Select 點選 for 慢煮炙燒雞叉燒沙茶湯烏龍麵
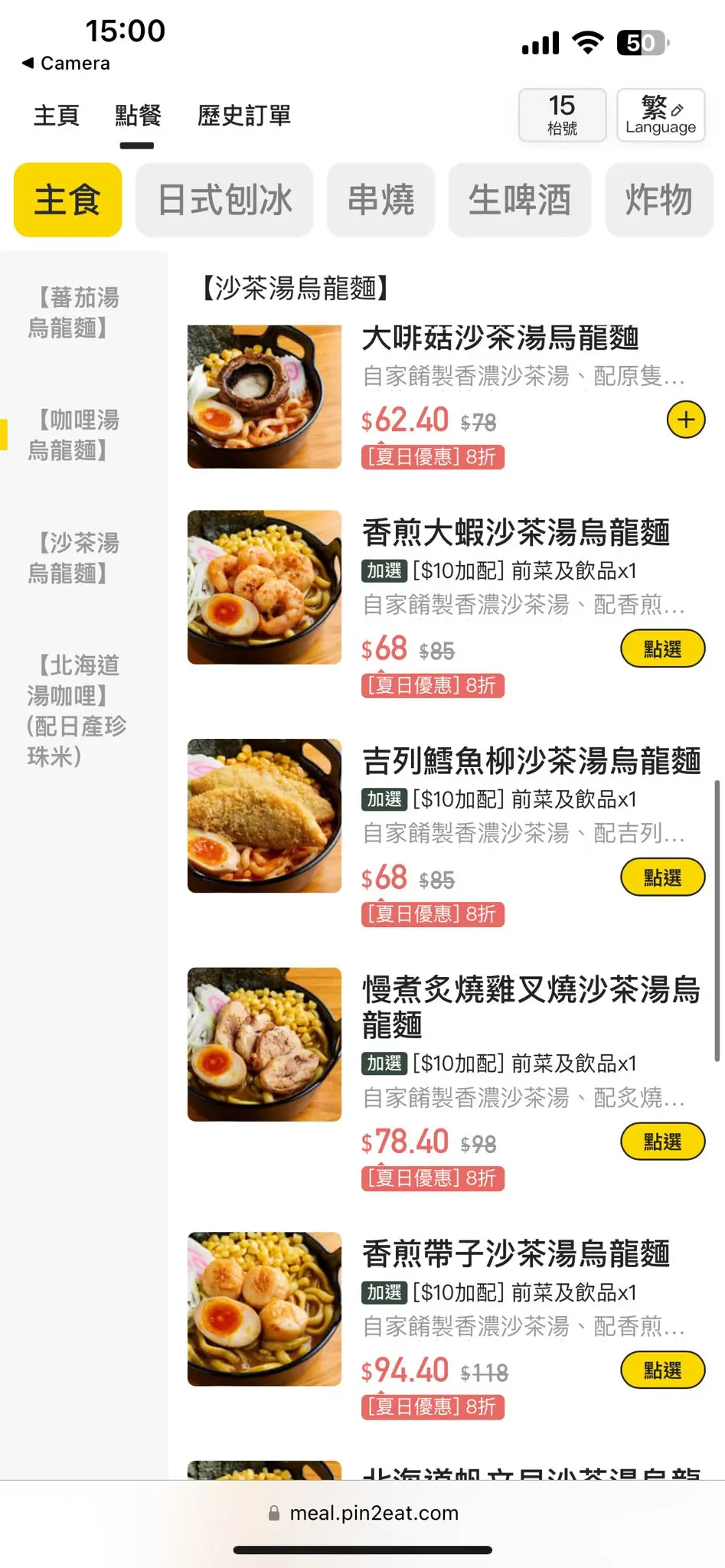Screen dimensions: 725x1568 [x=662, y=1142]
